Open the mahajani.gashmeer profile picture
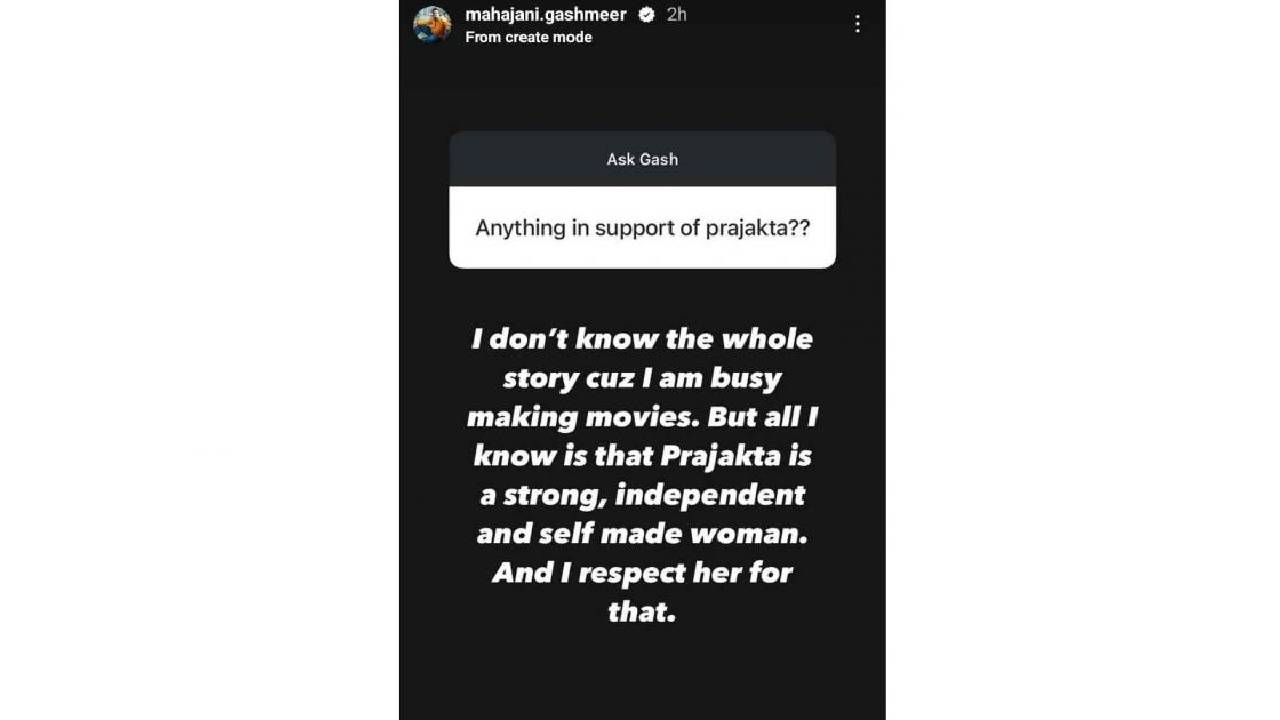This screenshot has height=720, width=1280. pos(432,24)
